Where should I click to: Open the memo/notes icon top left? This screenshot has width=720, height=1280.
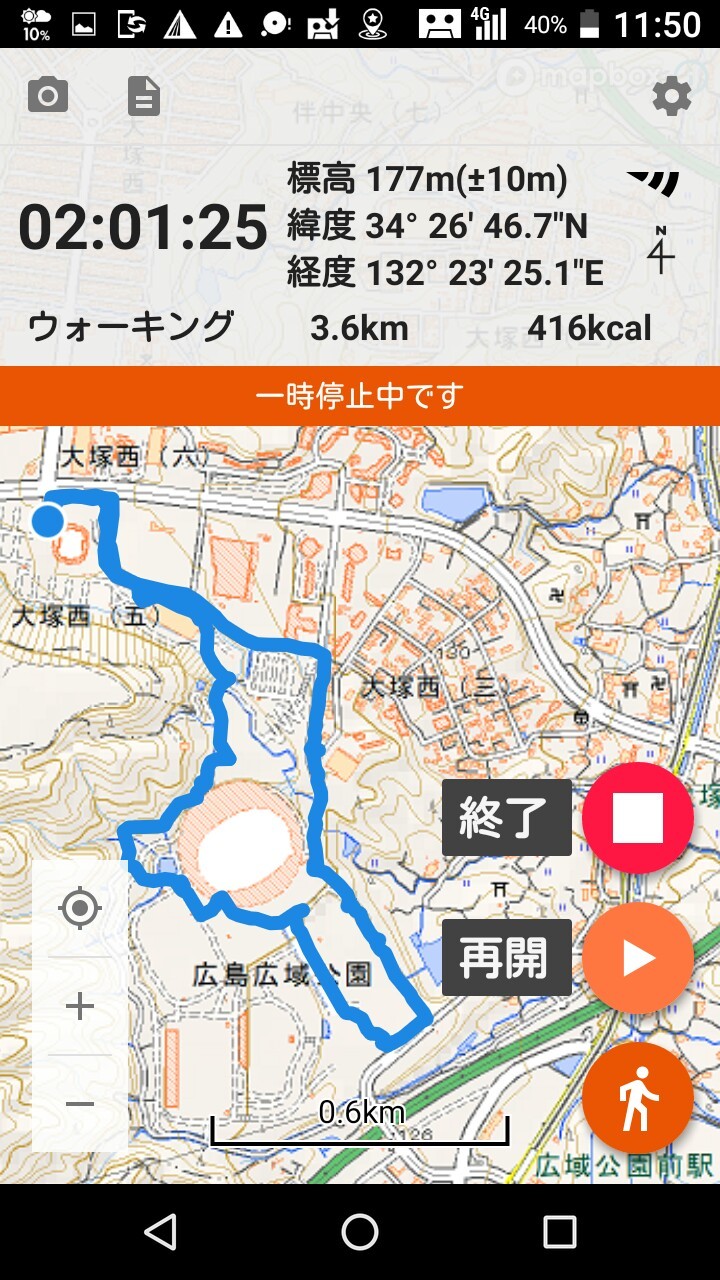tap(146, 96)
